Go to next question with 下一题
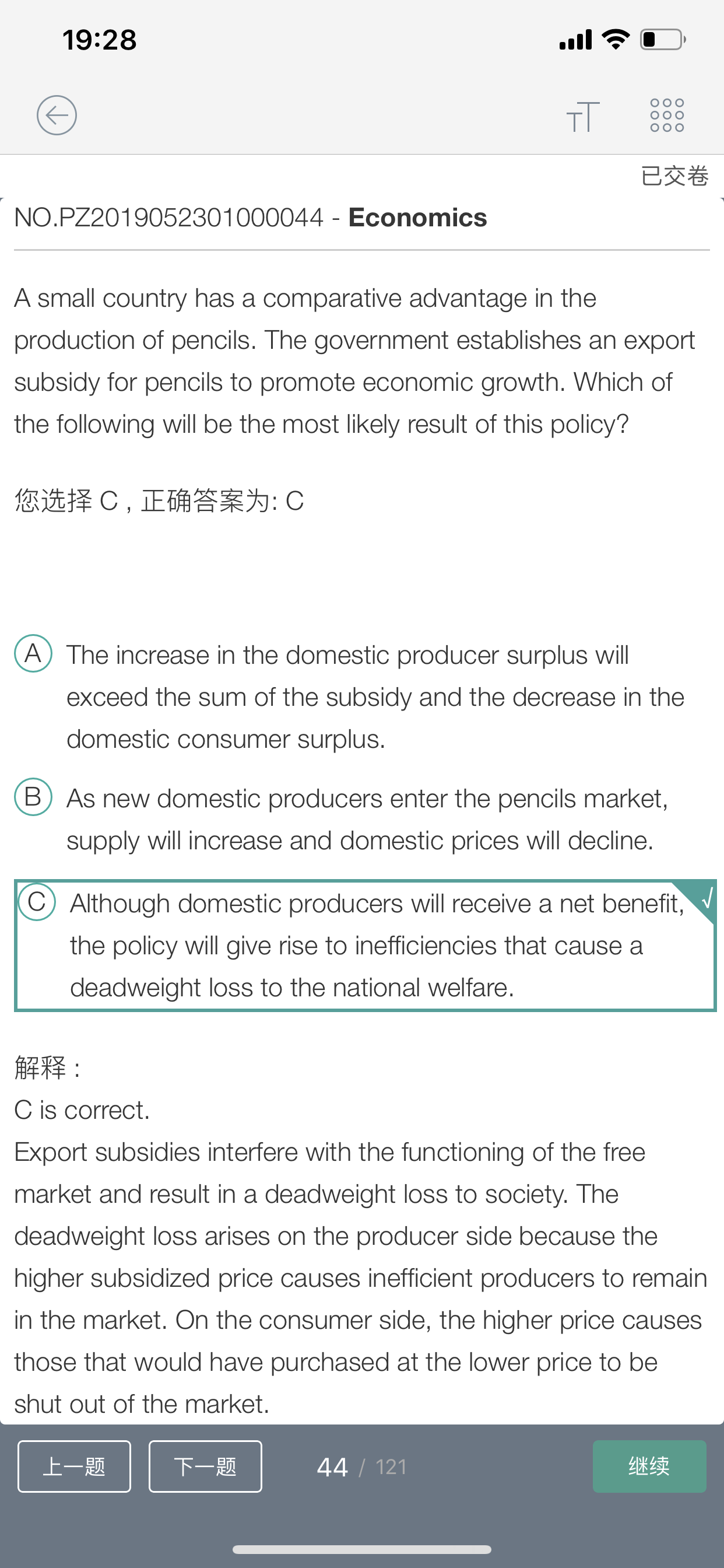 (x=205, y=1466)
